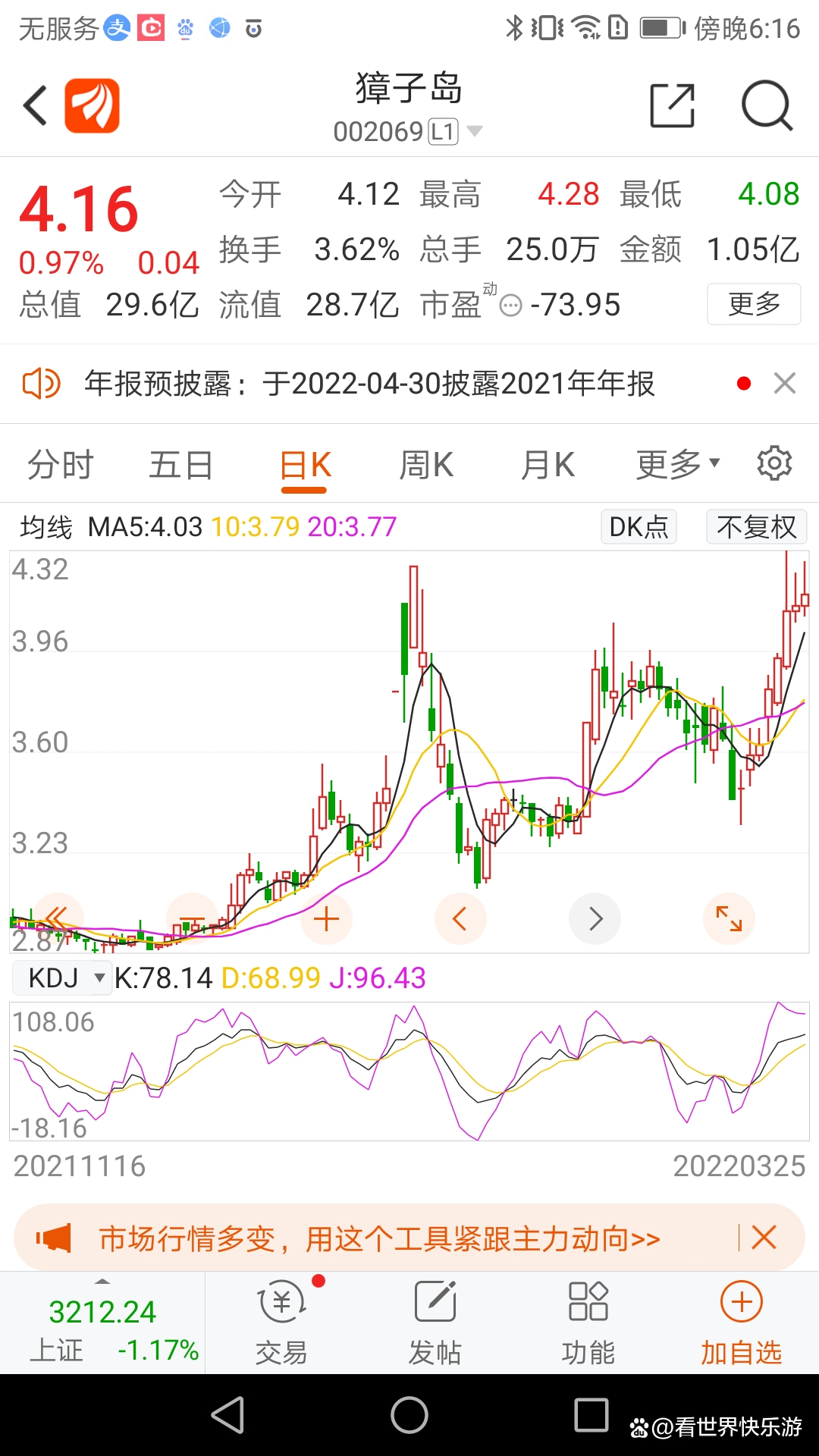The width and height of the screenshot is (819, 1456).
Task: Open the stock search
Action: coord(767,106)
